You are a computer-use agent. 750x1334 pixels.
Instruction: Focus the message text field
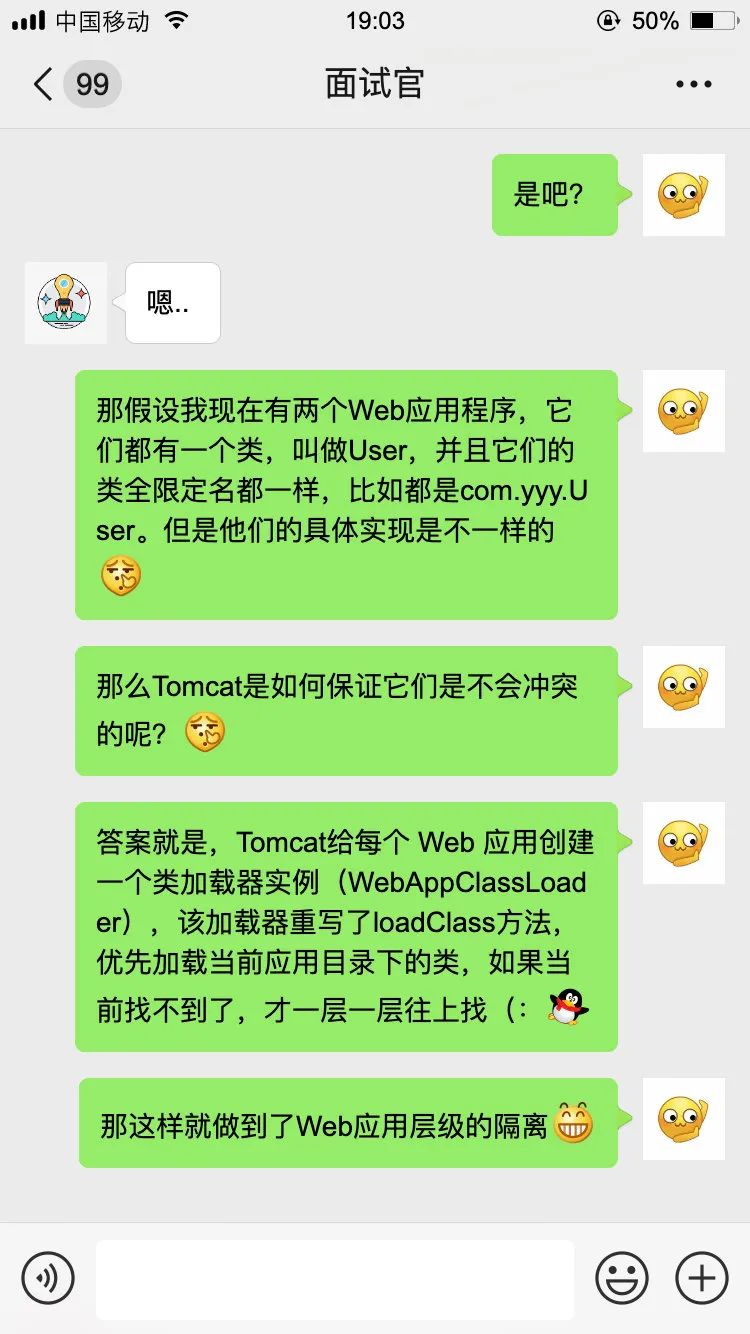point(335,1278)
